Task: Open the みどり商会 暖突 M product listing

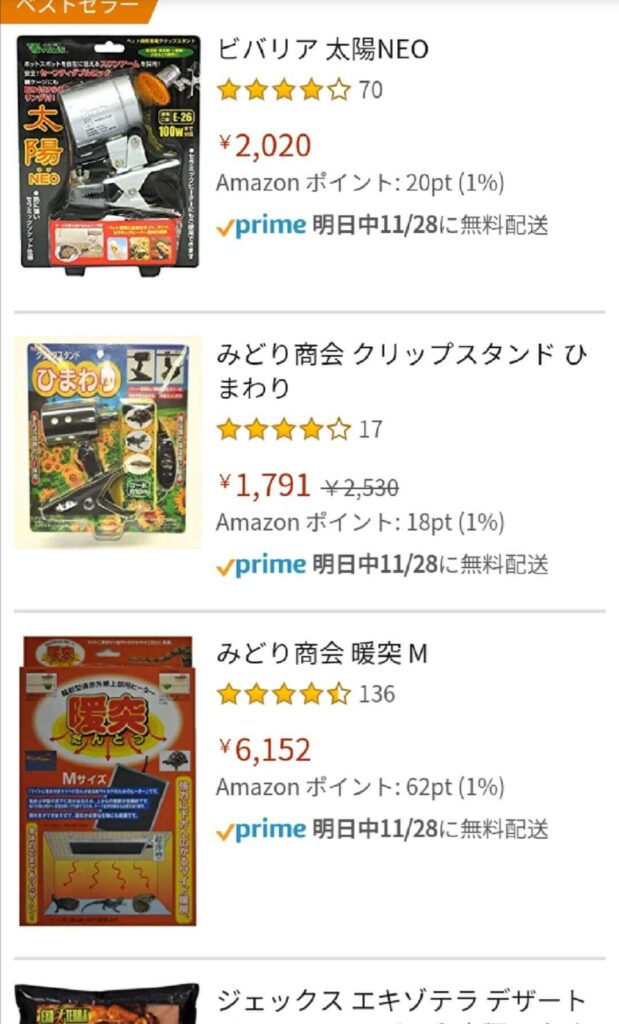Action: [x=322, y=653]
